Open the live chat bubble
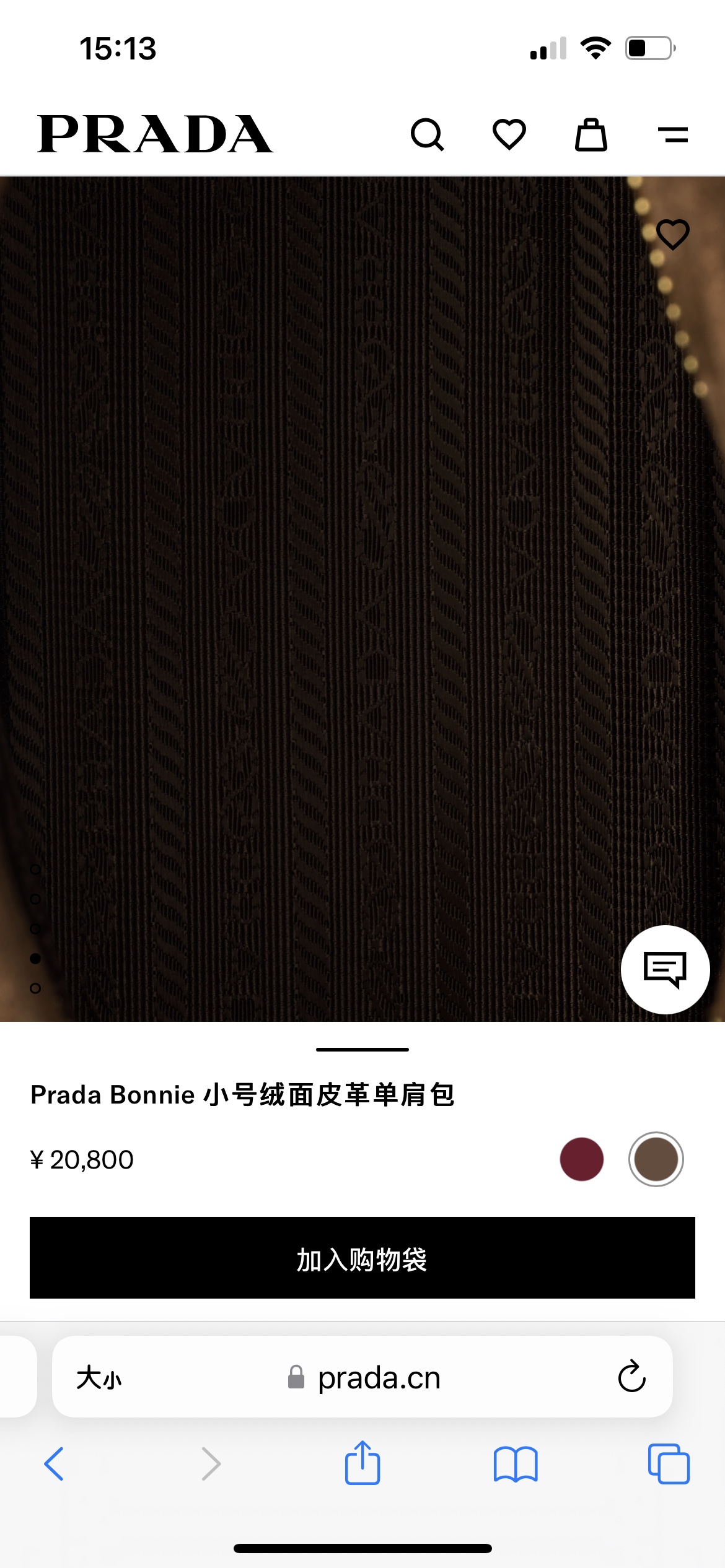This screenshot has height=1568, width=725. tap(665, 969)
